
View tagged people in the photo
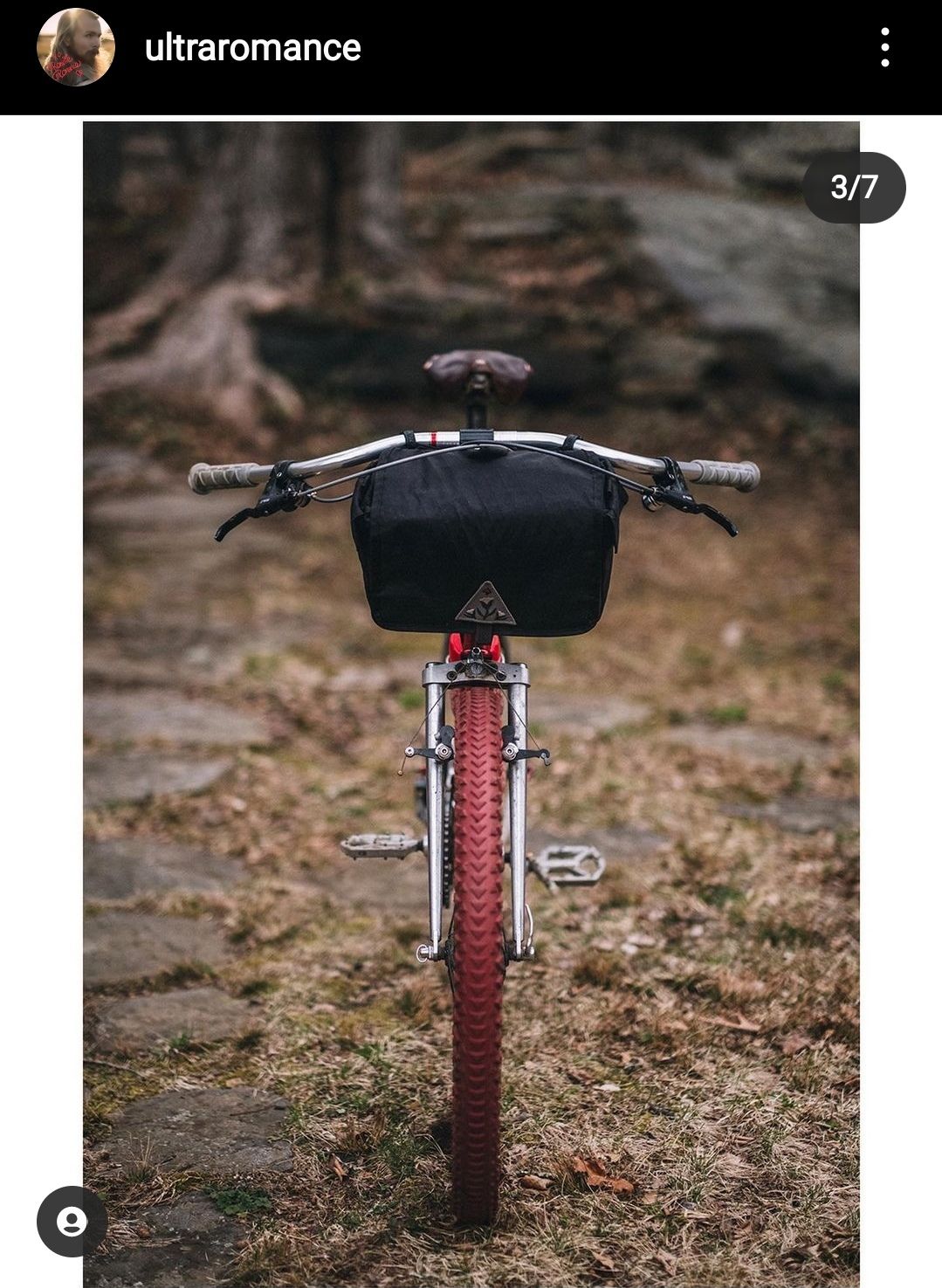click(72, 1222)
